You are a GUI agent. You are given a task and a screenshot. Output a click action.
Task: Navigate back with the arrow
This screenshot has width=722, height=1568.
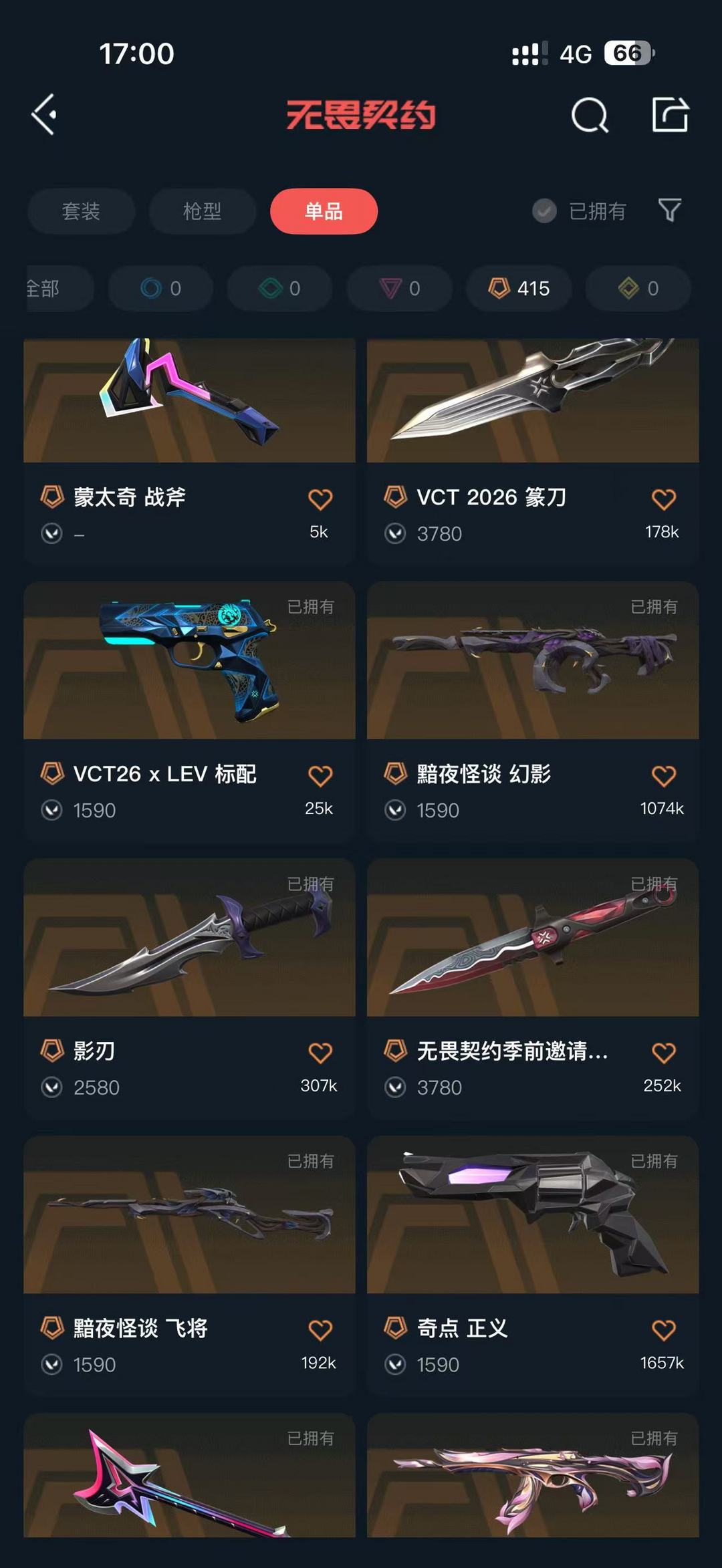(x=44, y=114)
